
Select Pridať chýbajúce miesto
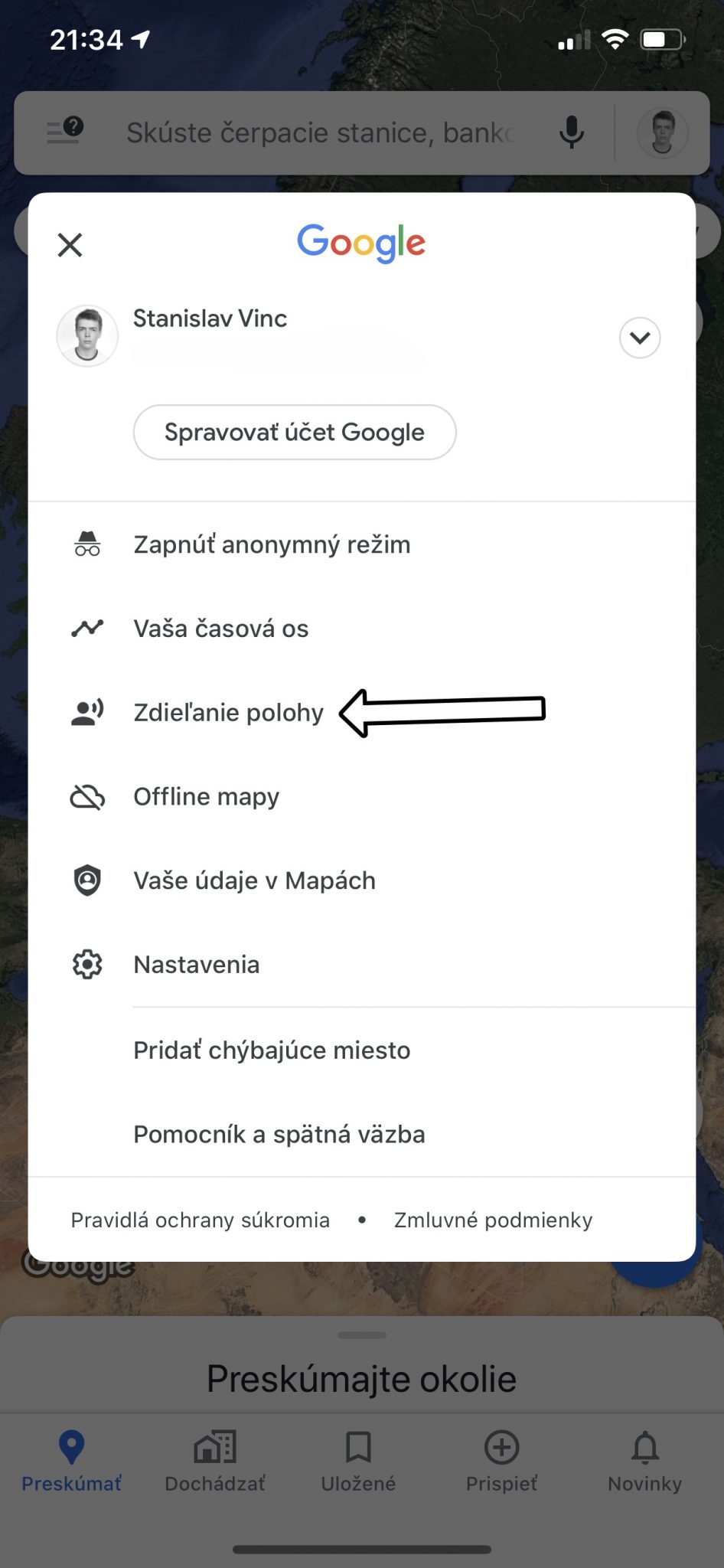pyautogui.click(x=362, y=1050)
